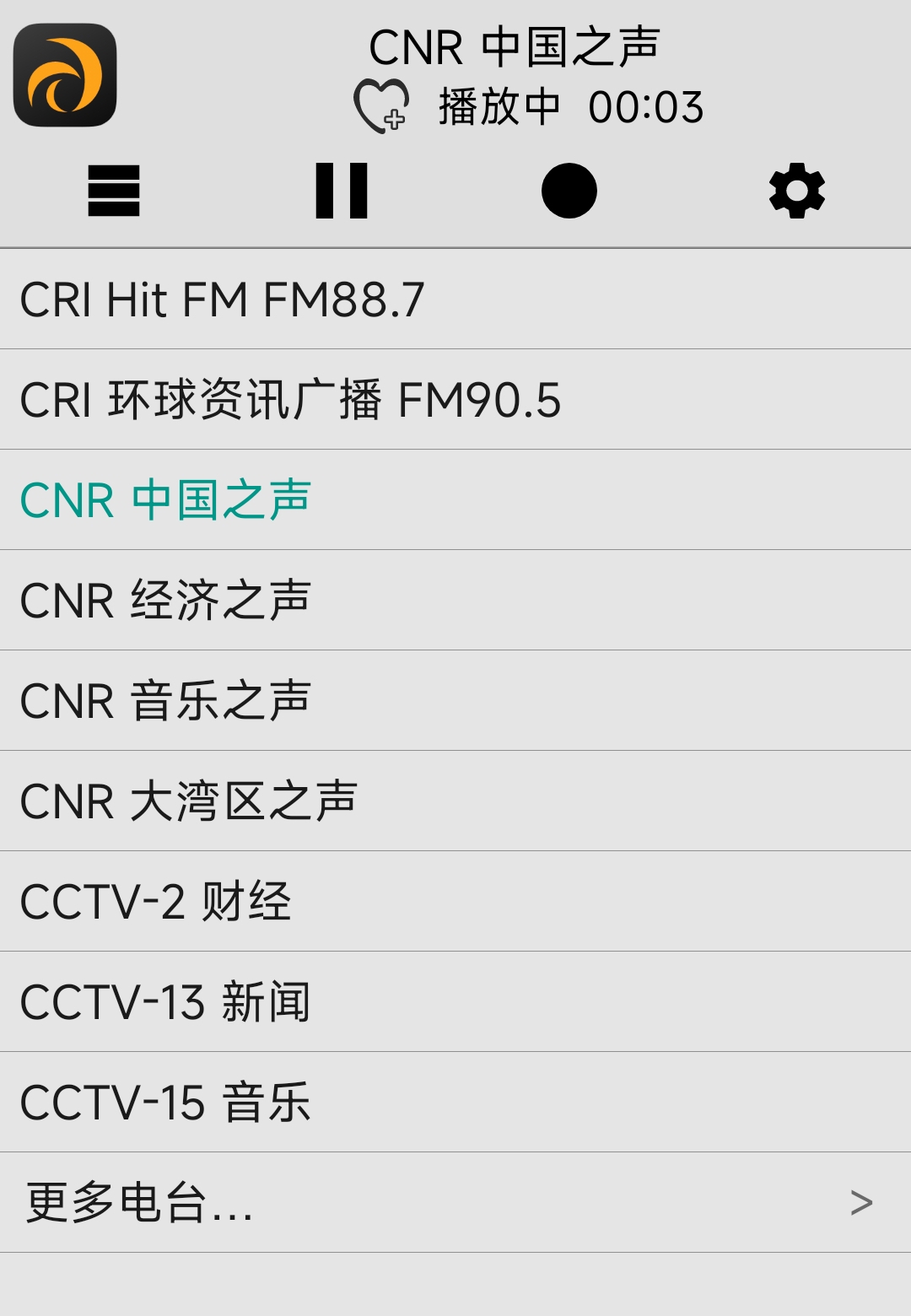Open 更多电台 for more stations

(x=455, y=1203)
